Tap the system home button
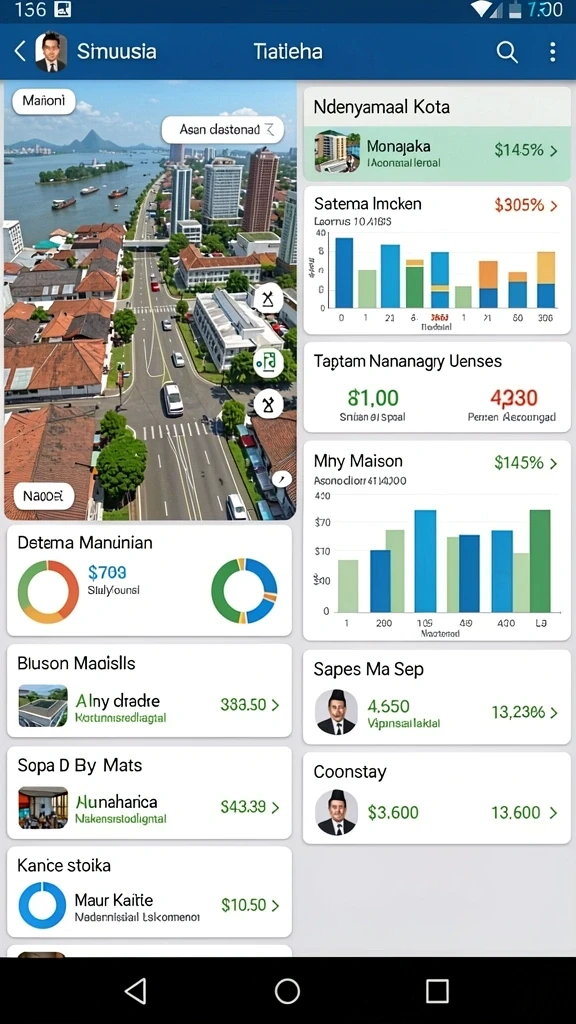 287,991
